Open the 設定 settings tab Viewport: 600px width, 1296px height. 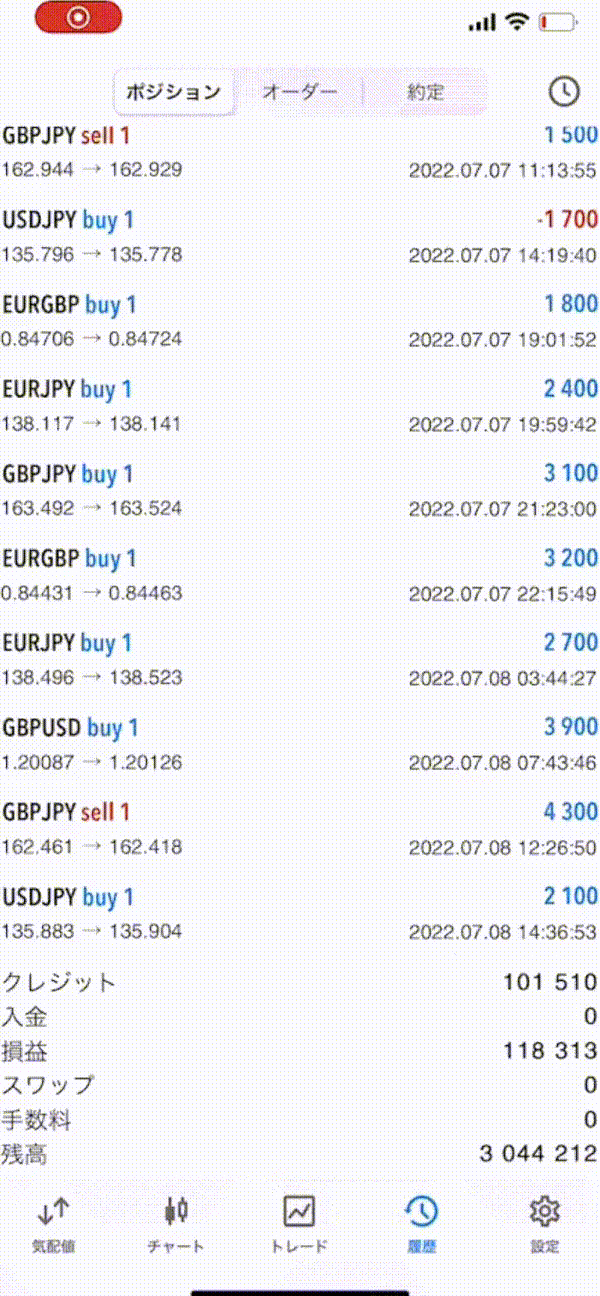pyautogui.click(x=545, y=1224)
